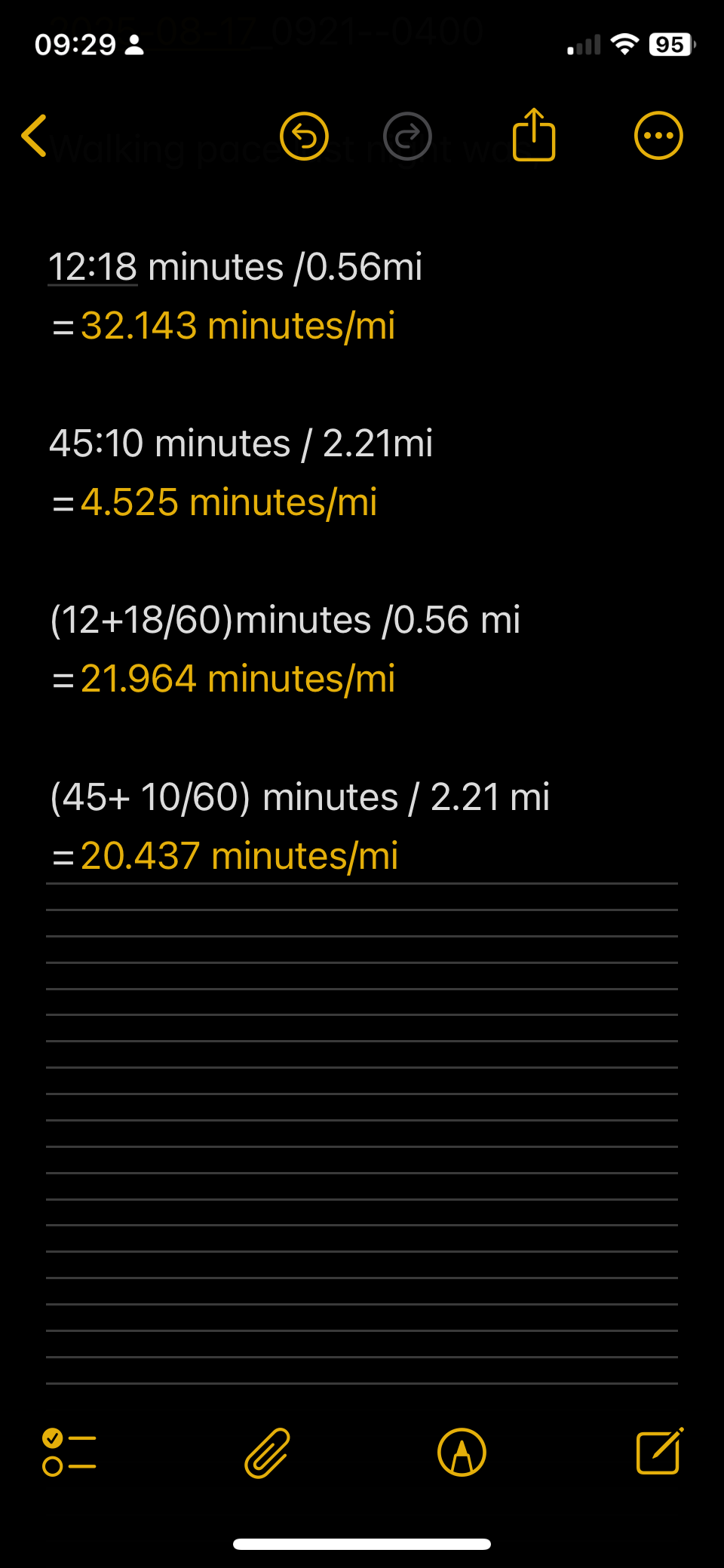This screenshot has height=1568, width=724.
Task: Add a checklist to the note
Action: (69, 1452)
